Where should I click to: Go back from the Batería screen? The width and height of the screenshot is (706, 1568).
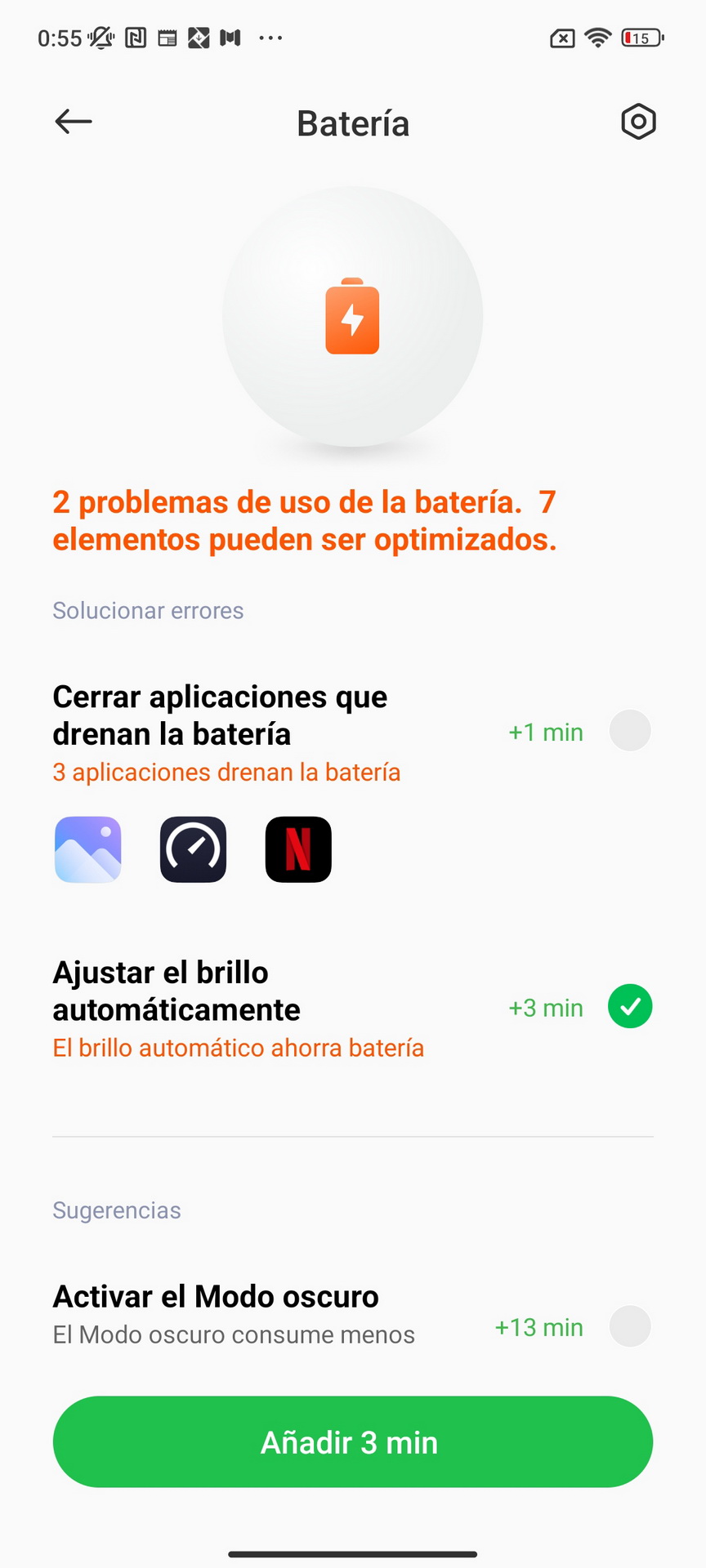tap(74, 122)
